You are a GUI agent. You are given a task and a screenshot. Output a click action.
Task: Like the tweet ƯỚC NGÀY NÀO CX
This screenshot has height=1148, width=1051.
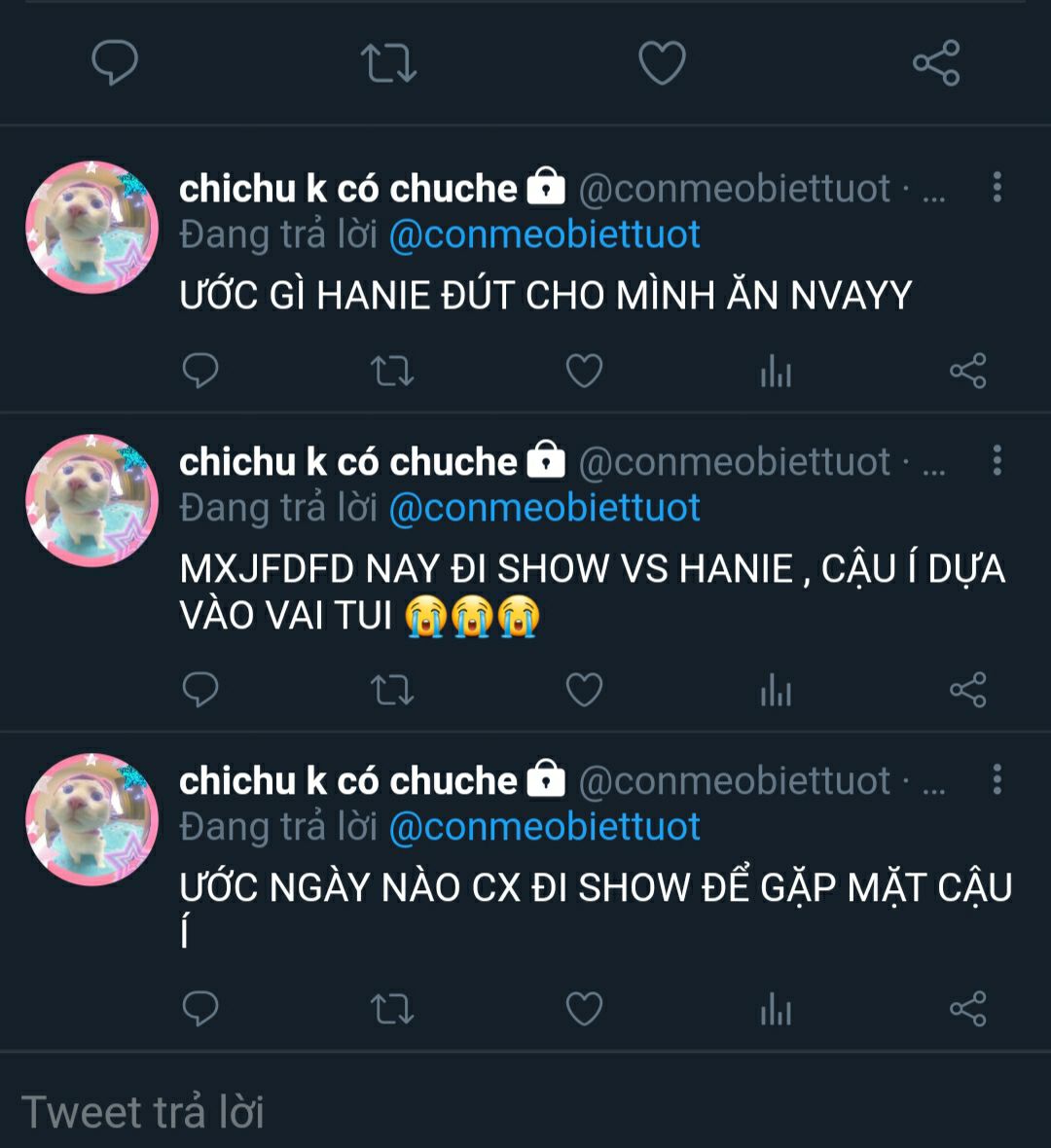point(584,1009)
